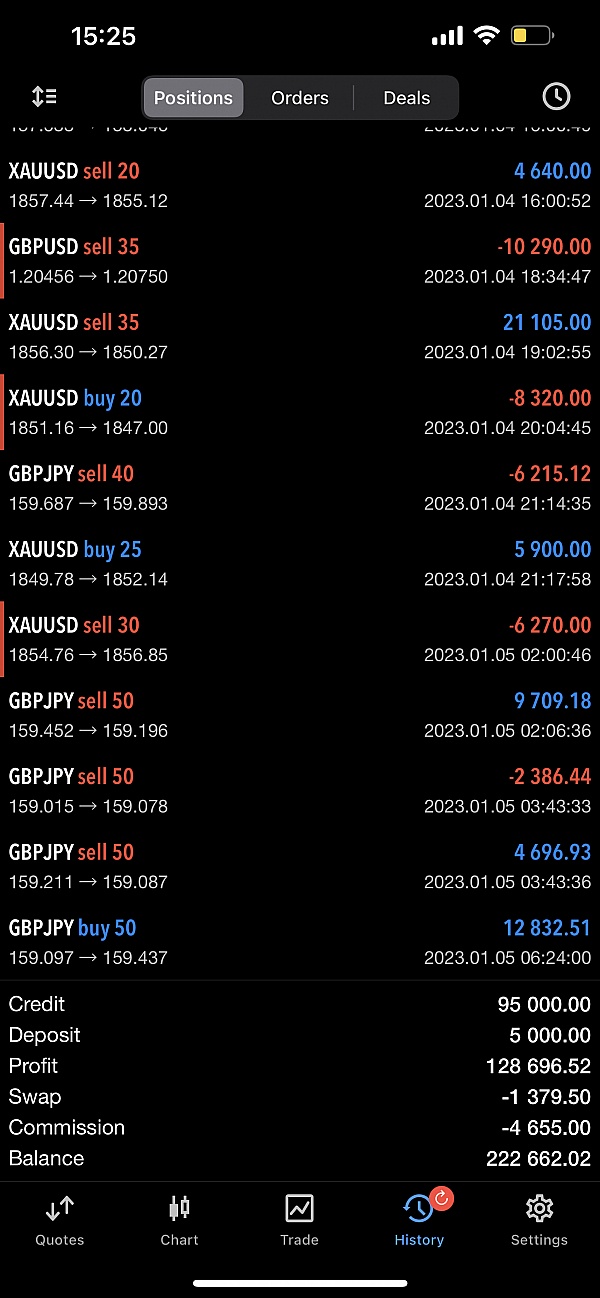This screenshot has height=1298, width=600.
Task: Open the XAUUSD sell 35 position details
Action: tap(300, 337)
